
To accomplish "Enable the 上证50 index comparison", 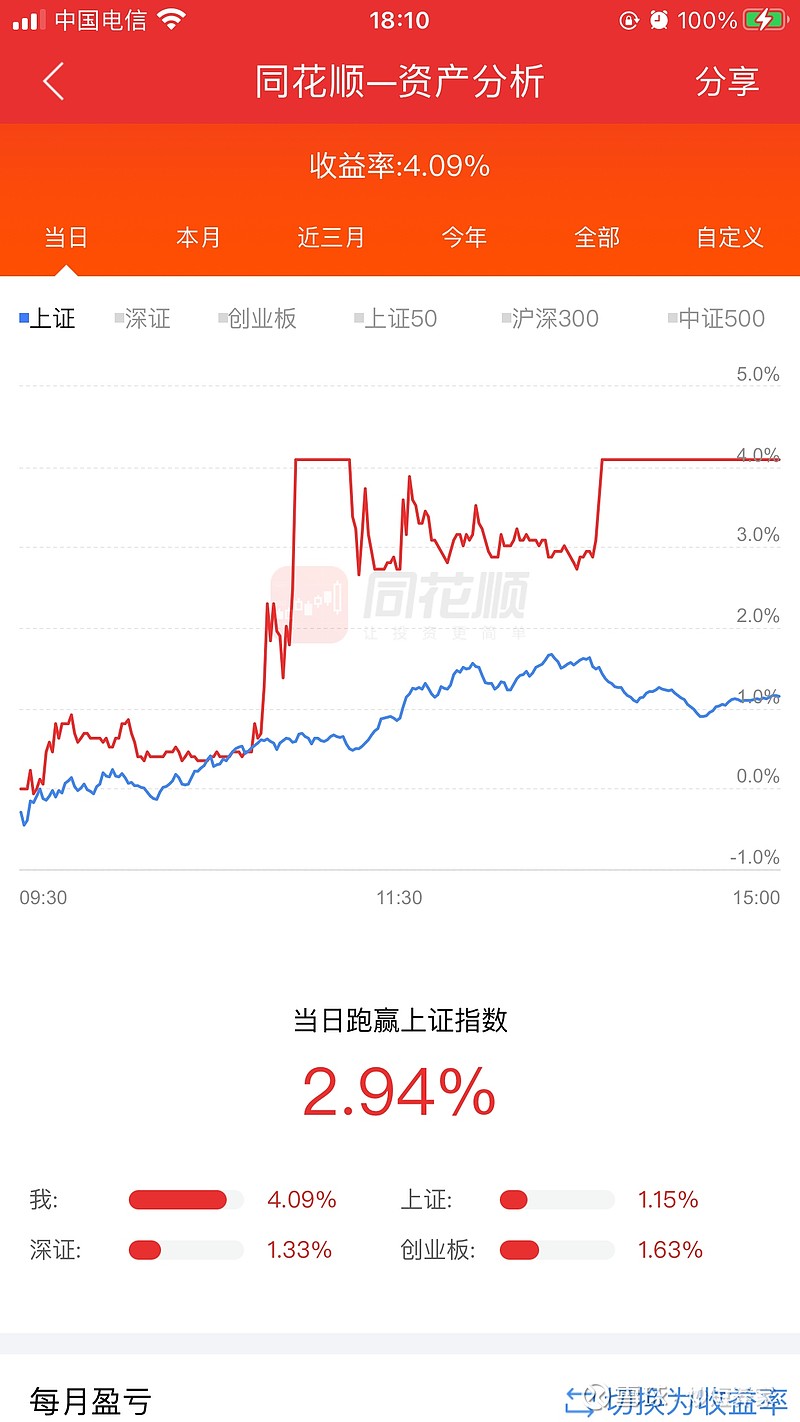I will (396, 319).
